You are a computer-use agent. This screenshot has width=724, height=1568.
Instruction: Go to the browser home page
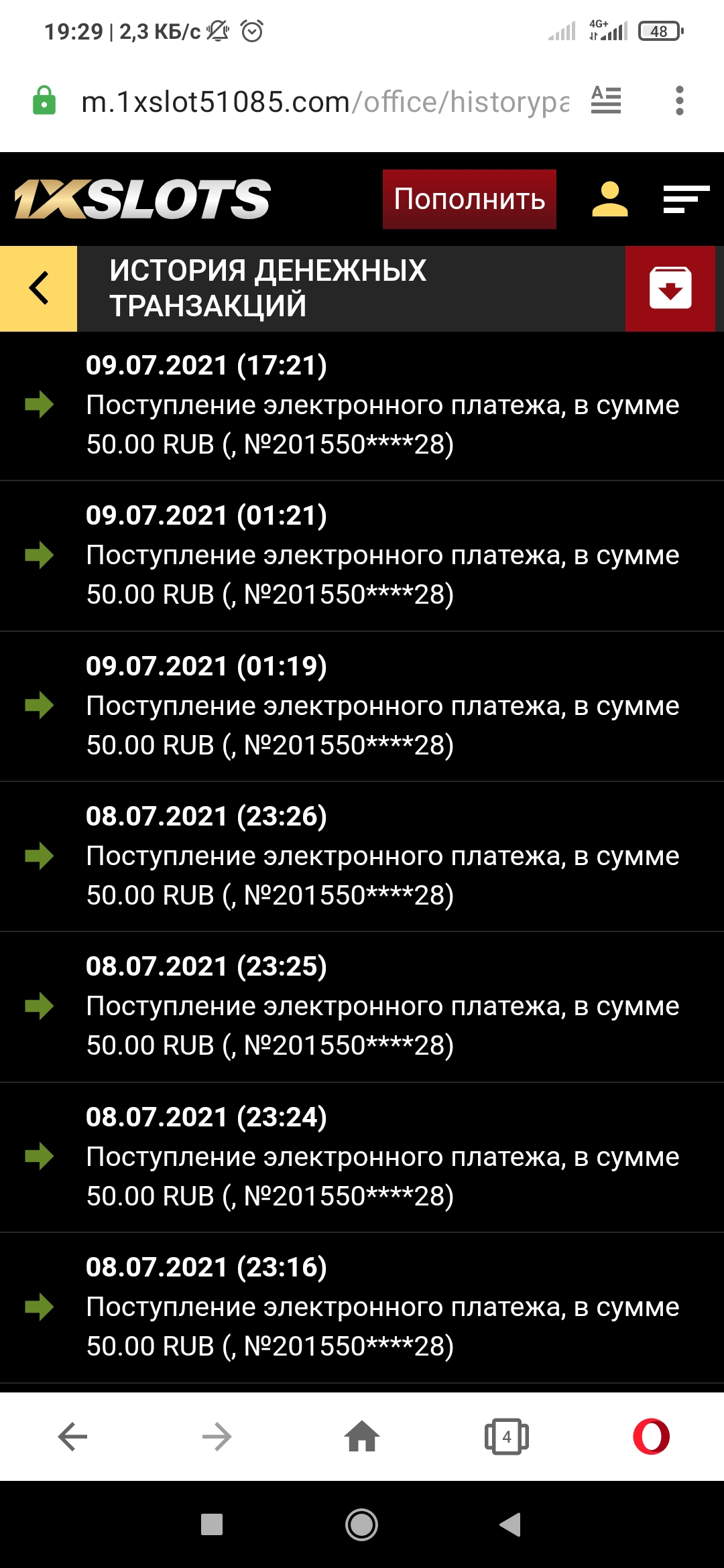point(362,1437)
